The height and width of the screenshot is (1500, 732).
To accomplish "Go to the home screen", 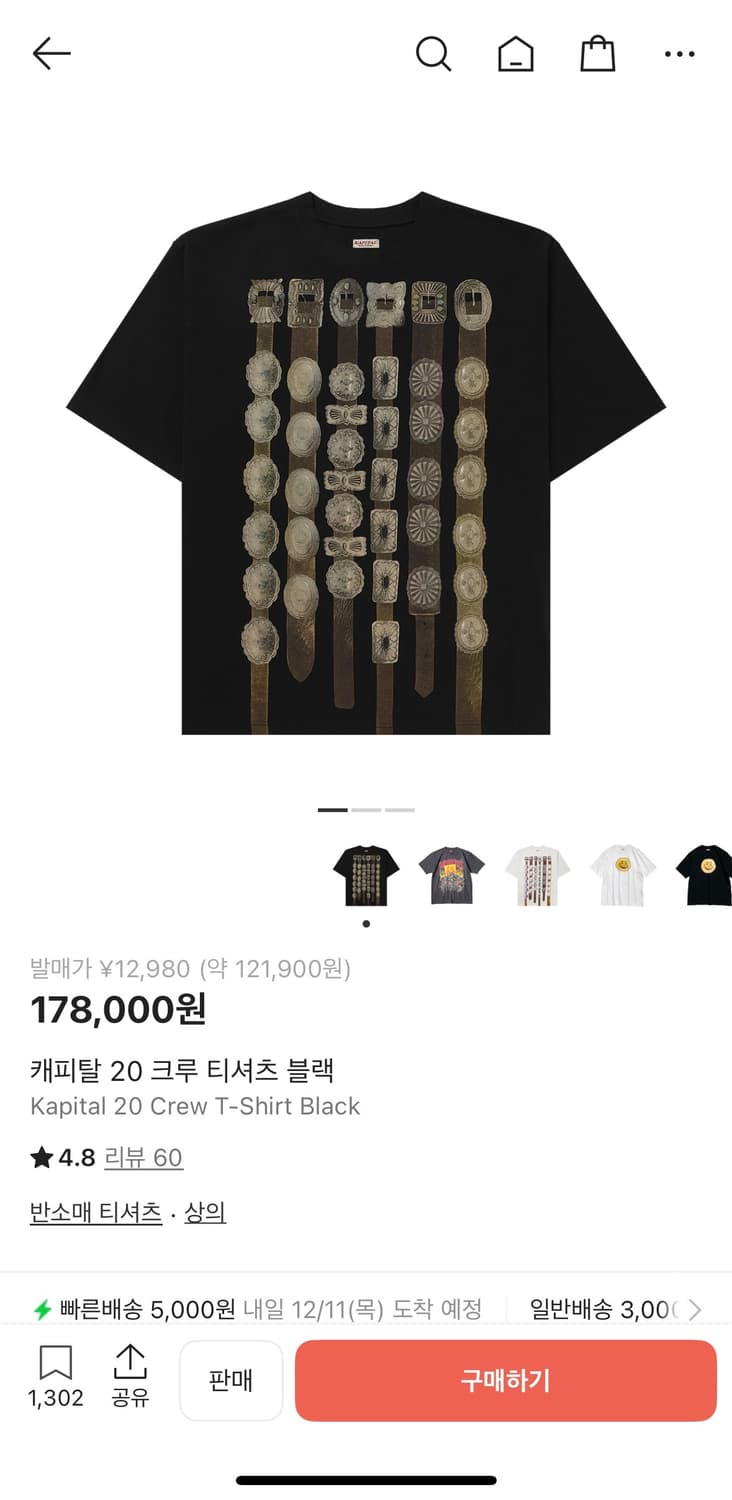I will click(515, 54).
